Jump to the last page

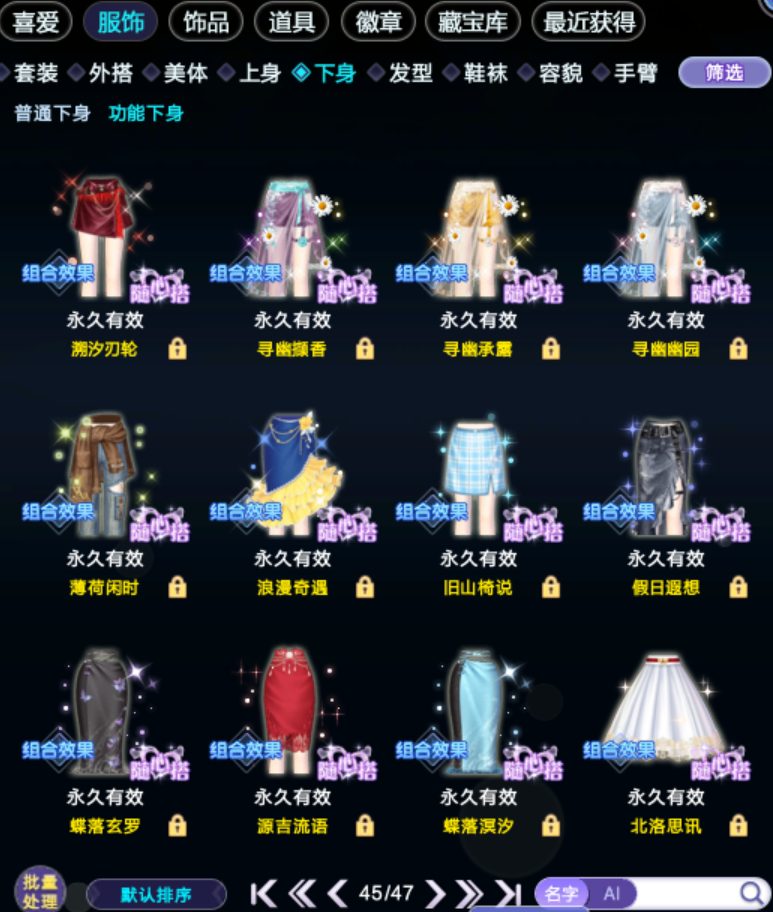tap(508, 893)
